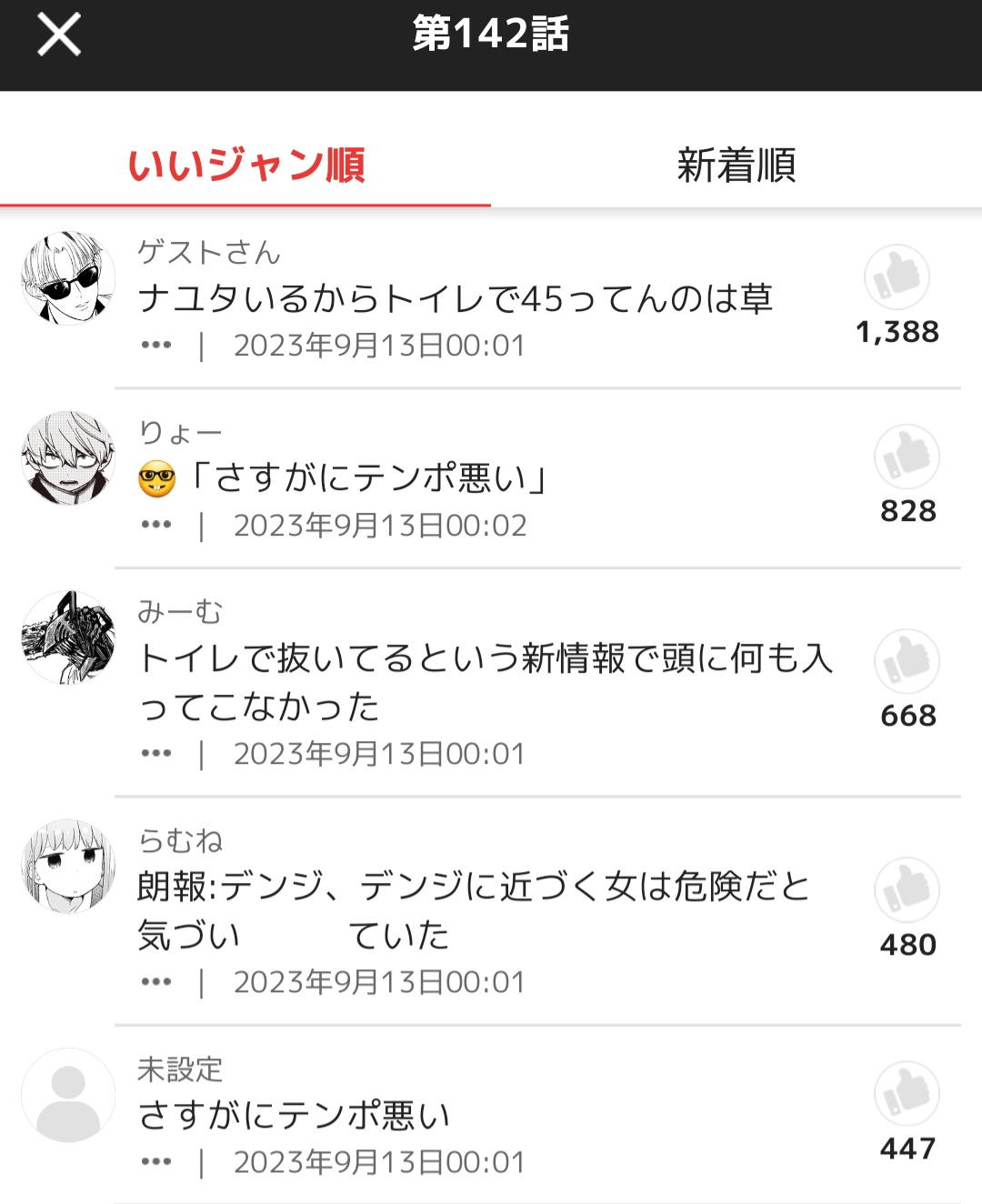This screenshot has width=982, height=1204.
Task: Like ゲストさん's comment with 1,388 likes
Action: click(x=897, y=276)
